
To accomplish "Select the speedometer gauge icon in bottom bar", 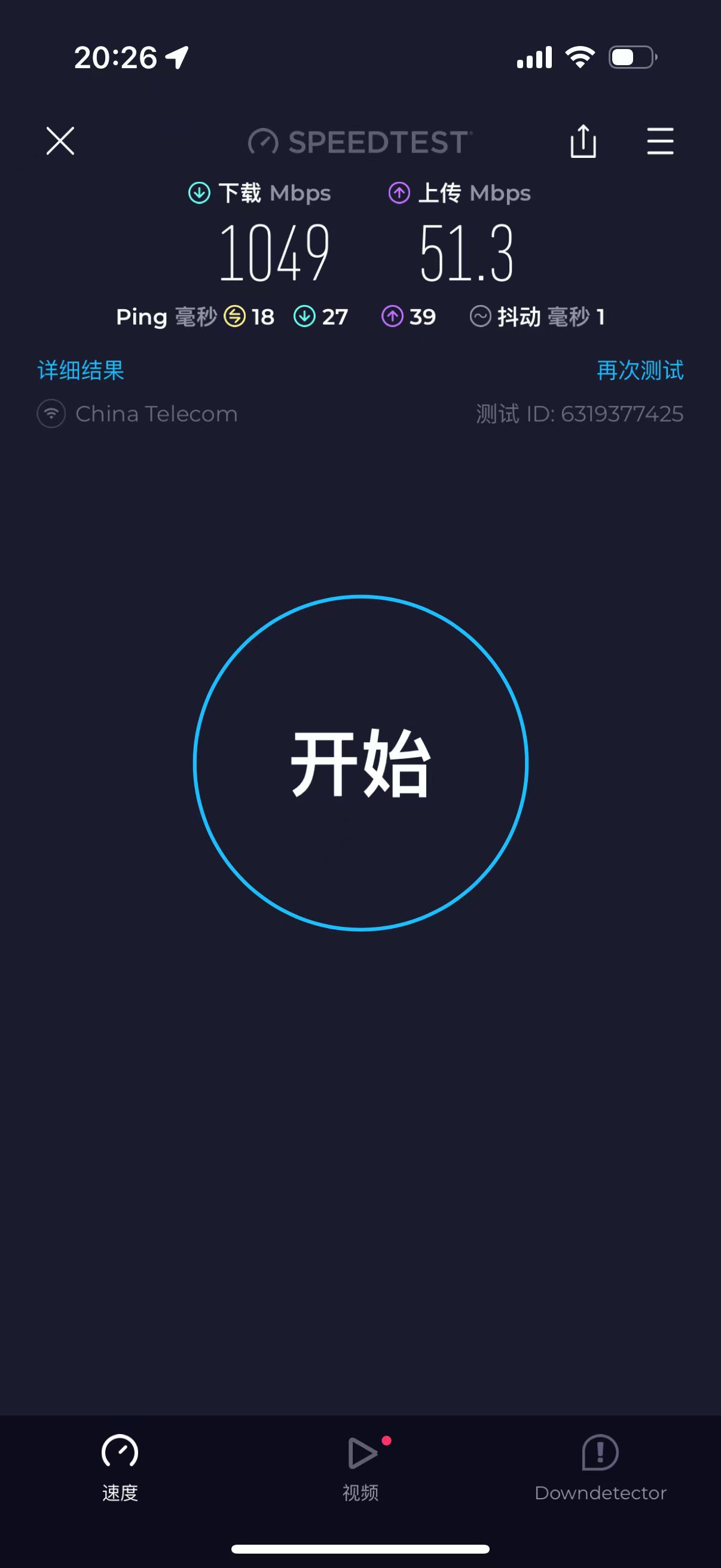I will point(119,1453).
